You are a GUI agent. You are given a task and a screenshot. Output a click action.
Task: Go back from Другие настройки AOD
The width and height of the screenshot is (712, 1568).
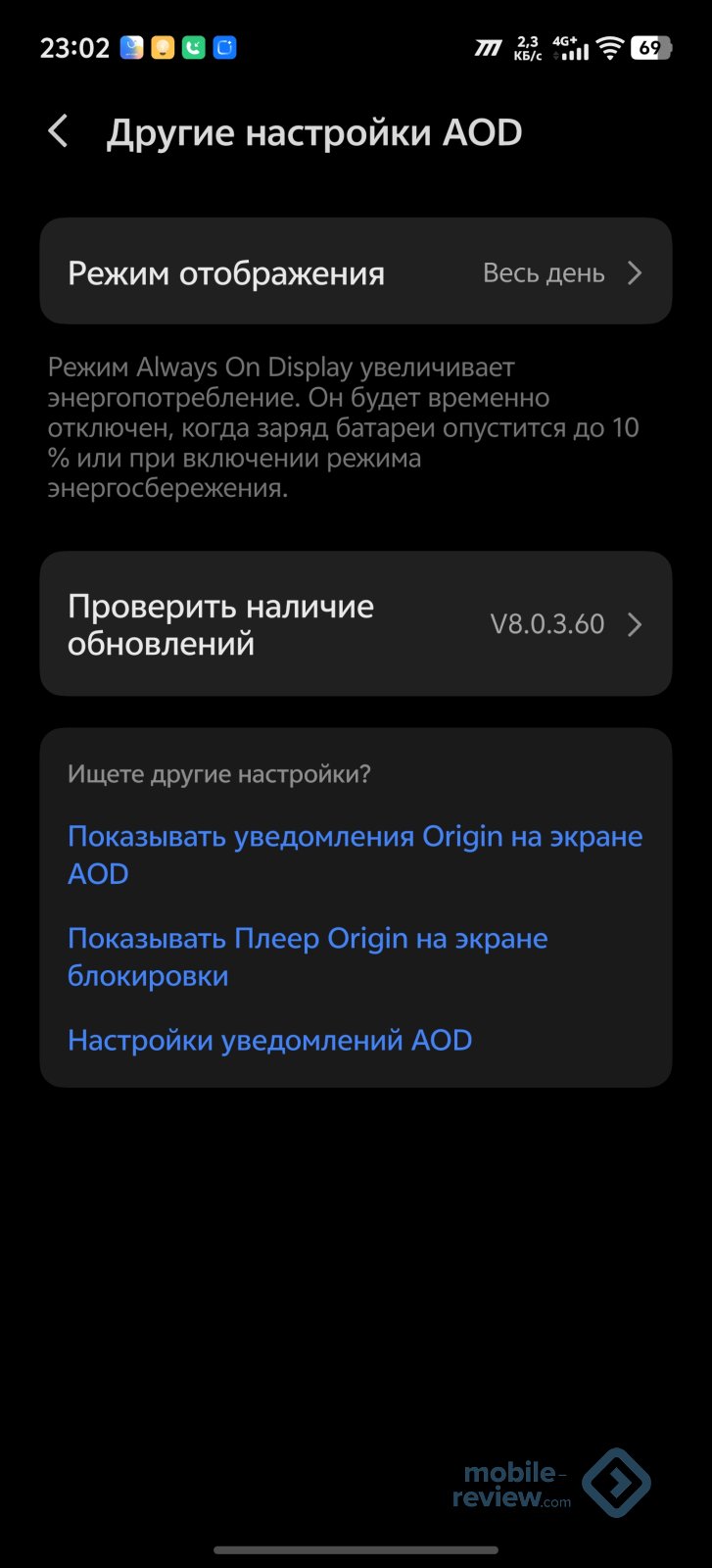(59, 131)
